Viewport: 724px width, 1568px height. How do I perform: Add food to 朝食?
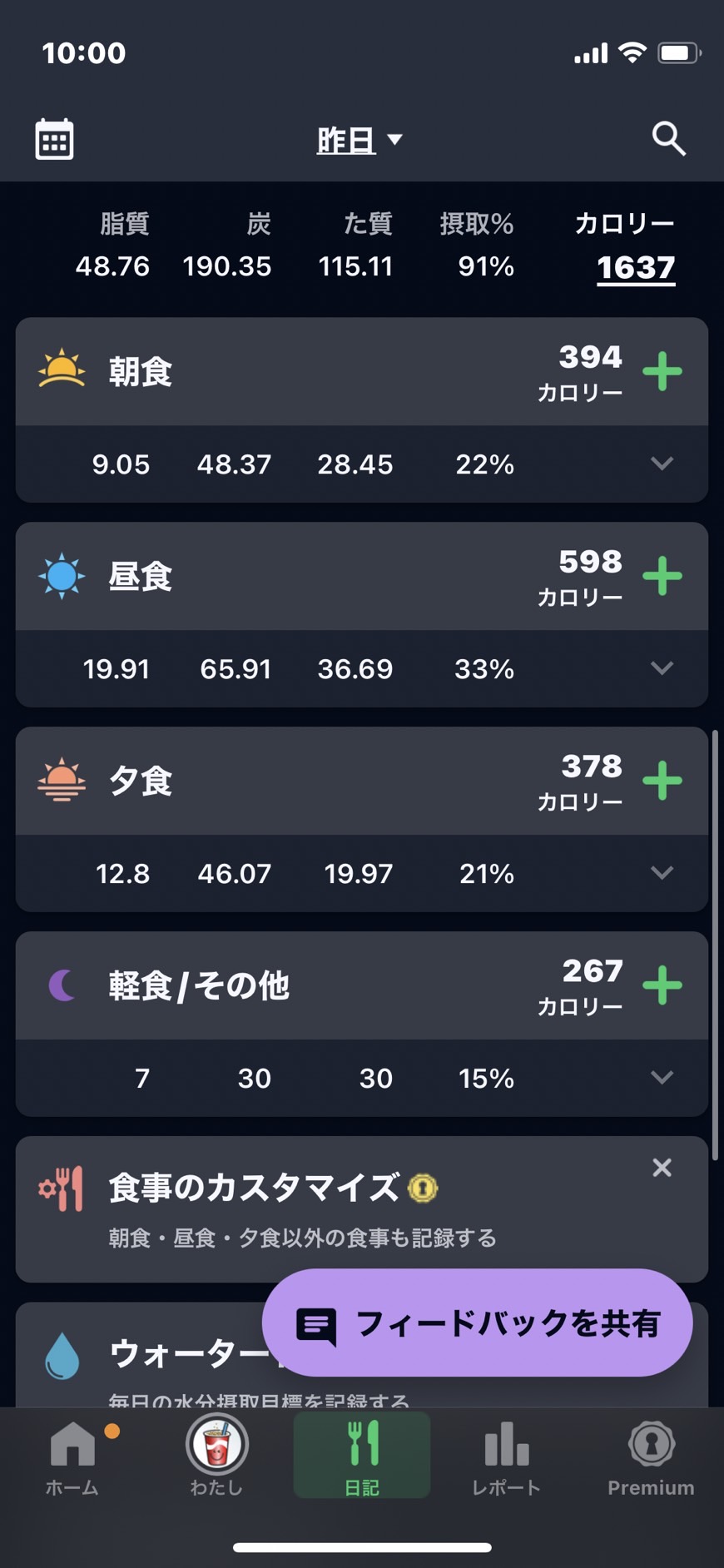tap(662, 371)
